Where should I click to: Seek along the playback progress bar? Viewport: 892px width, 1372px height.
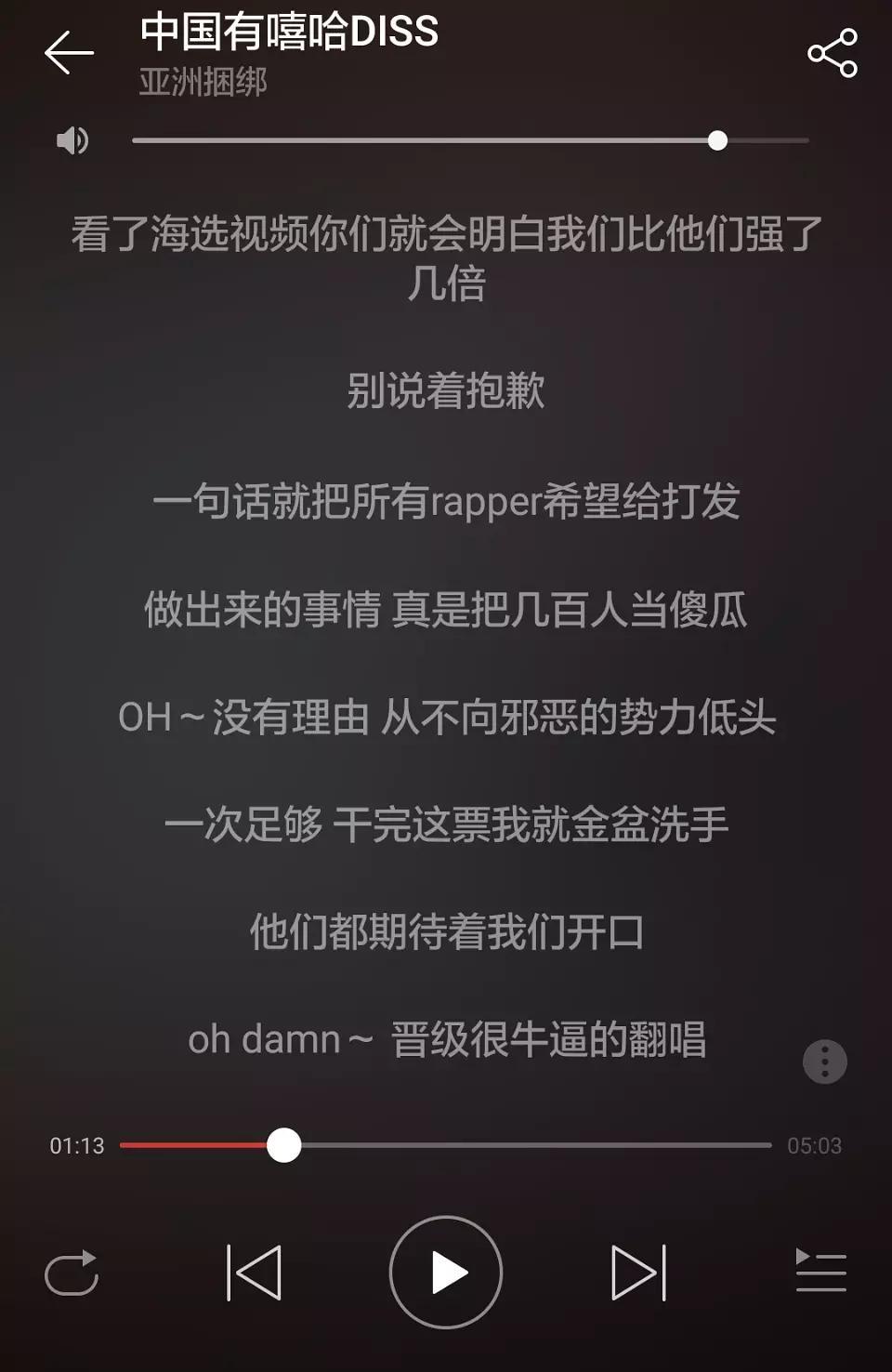(x=283, y=1145)
